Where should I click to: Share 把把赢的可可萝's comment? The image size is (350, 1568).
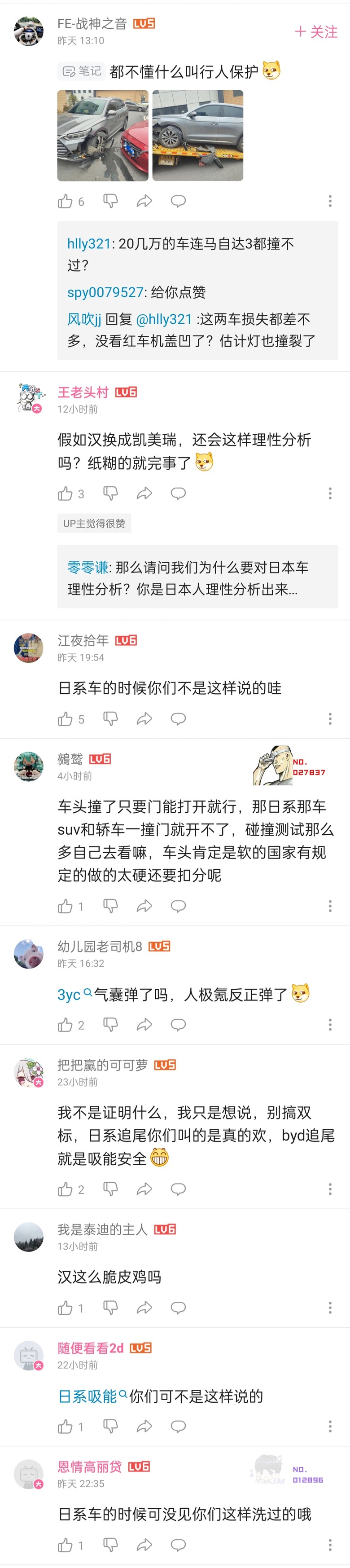(x=144, y=1189)
